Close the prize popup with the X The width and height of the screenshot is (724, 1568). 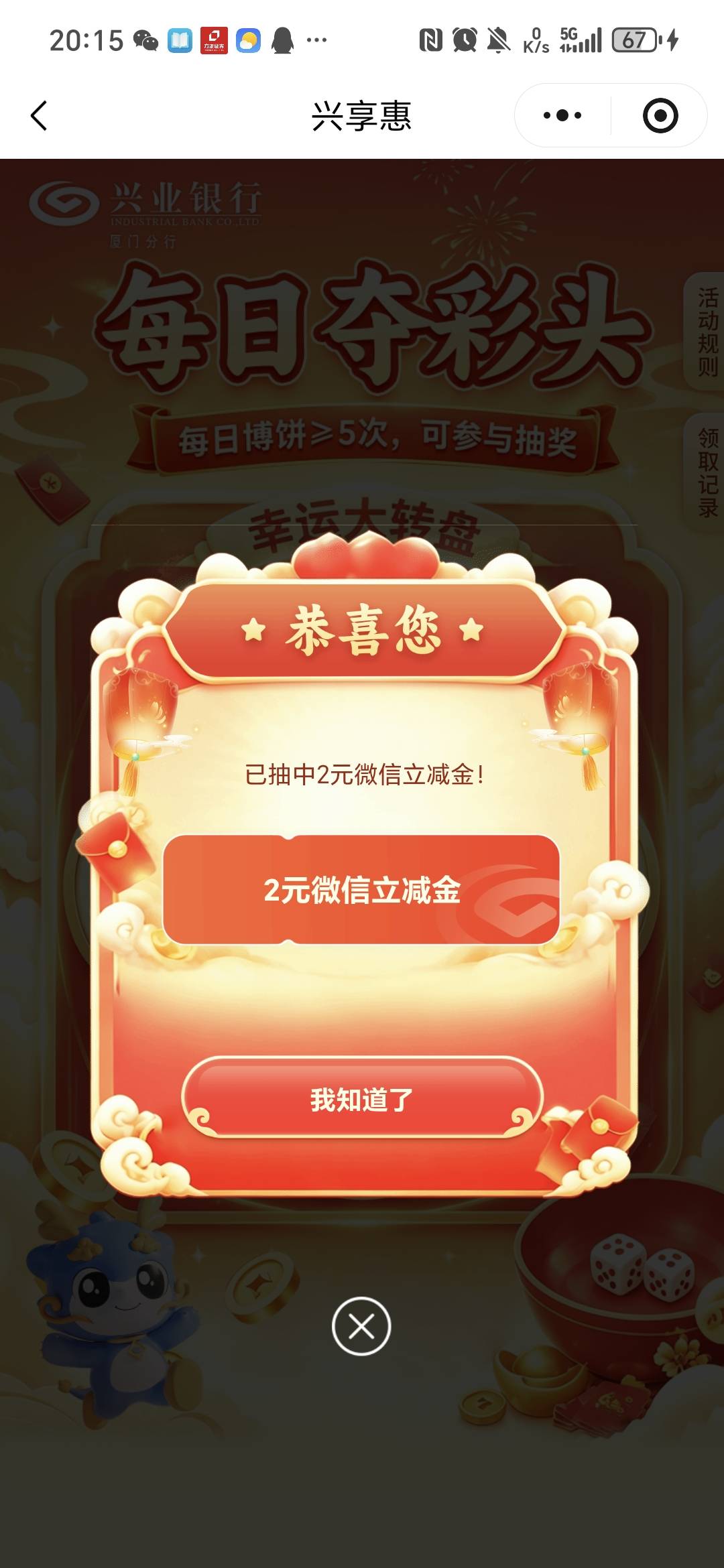361,1326
